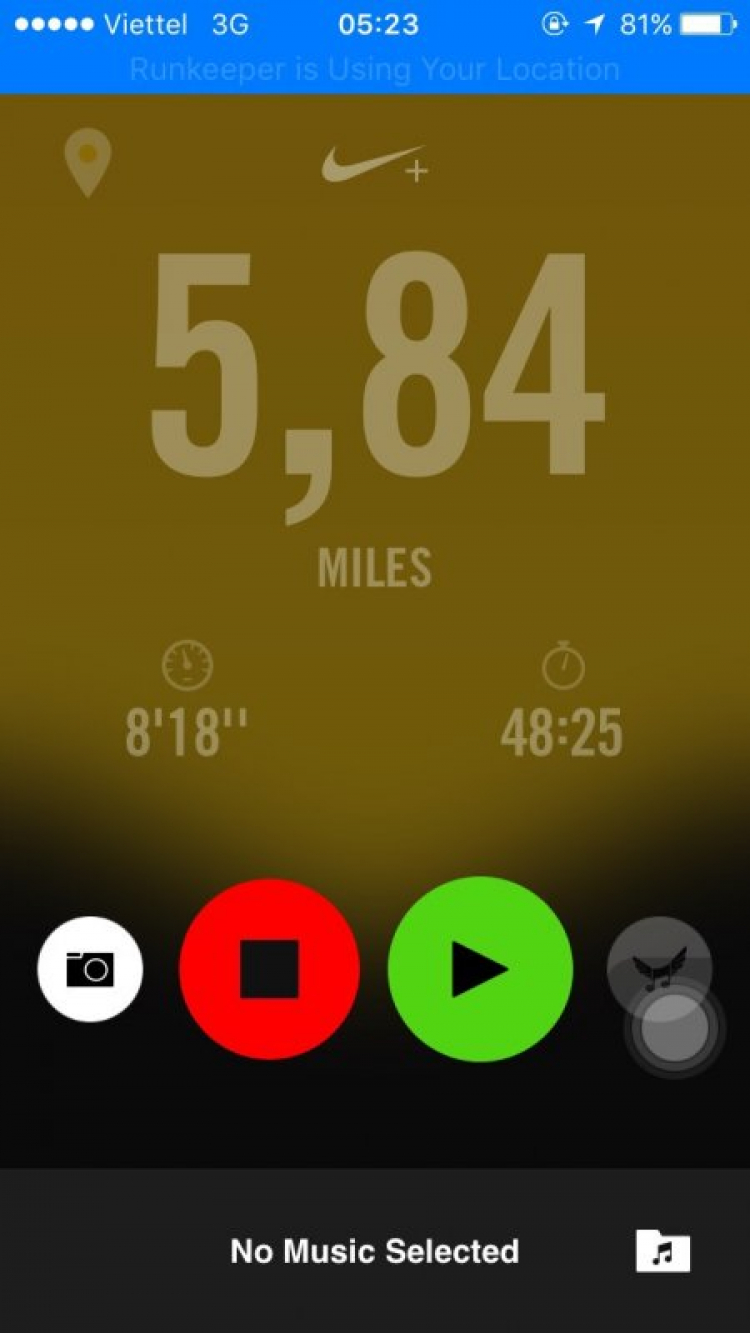Tap the AssistiveTouch floating button
Image resolution: width=750 pixels, height=1333 pixels.
[677, 1030]
